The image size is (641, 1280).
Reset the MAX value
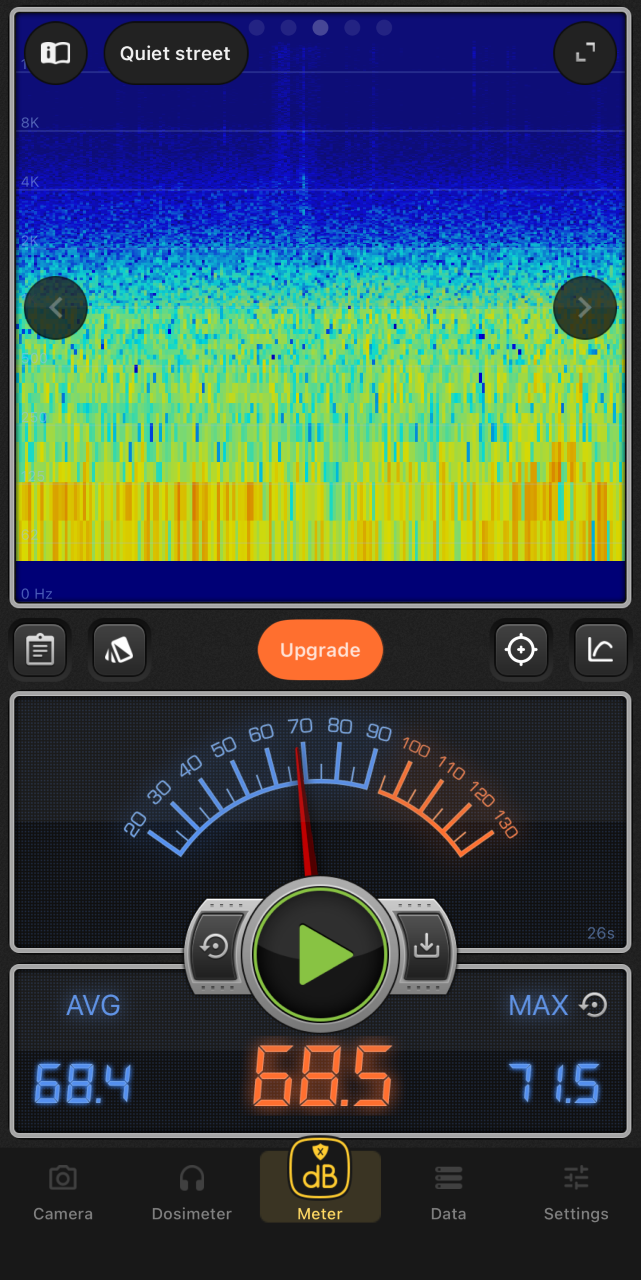point(594,1005)
